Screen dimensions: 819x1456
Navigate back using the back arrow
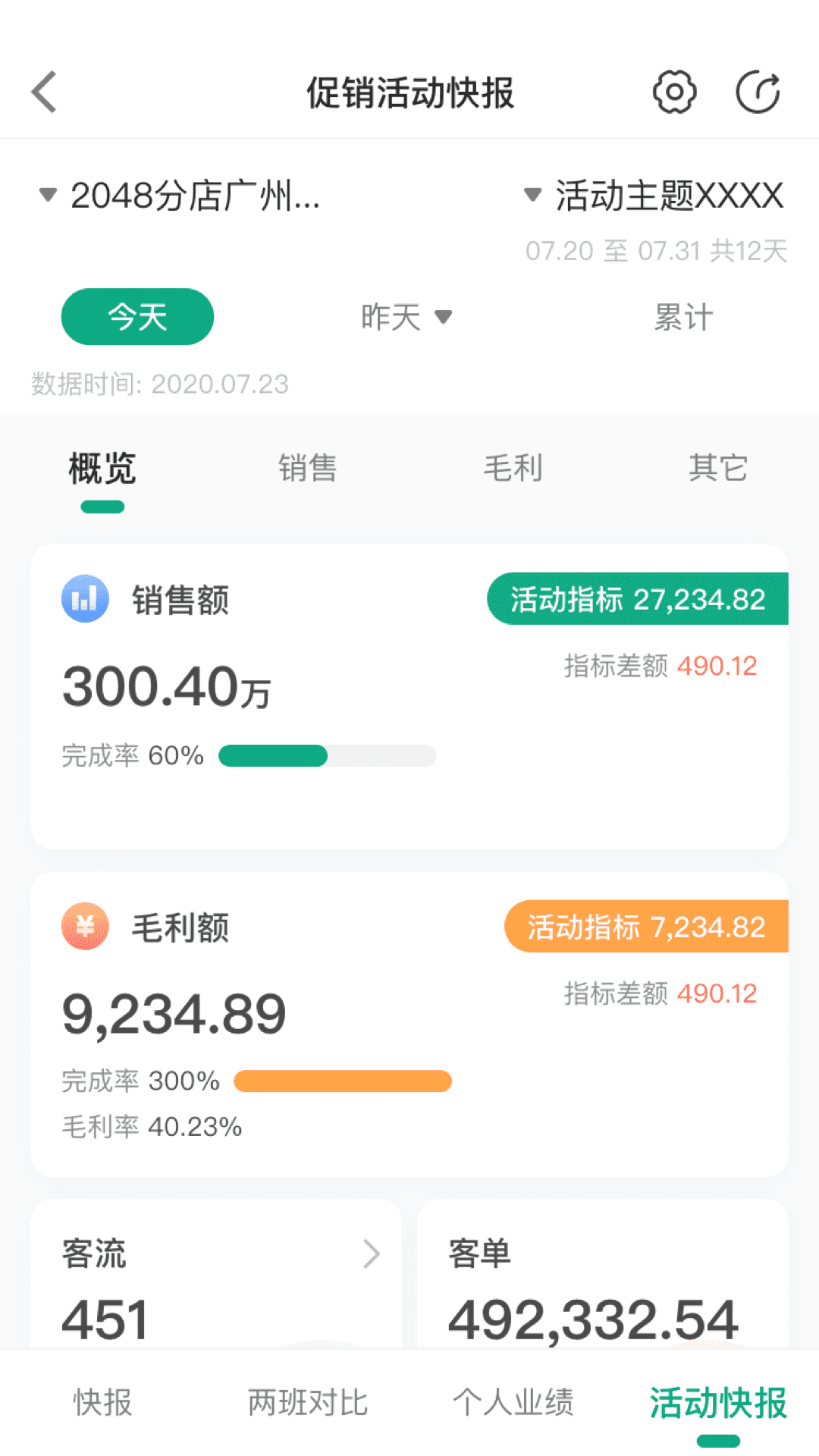coord(43,91)
